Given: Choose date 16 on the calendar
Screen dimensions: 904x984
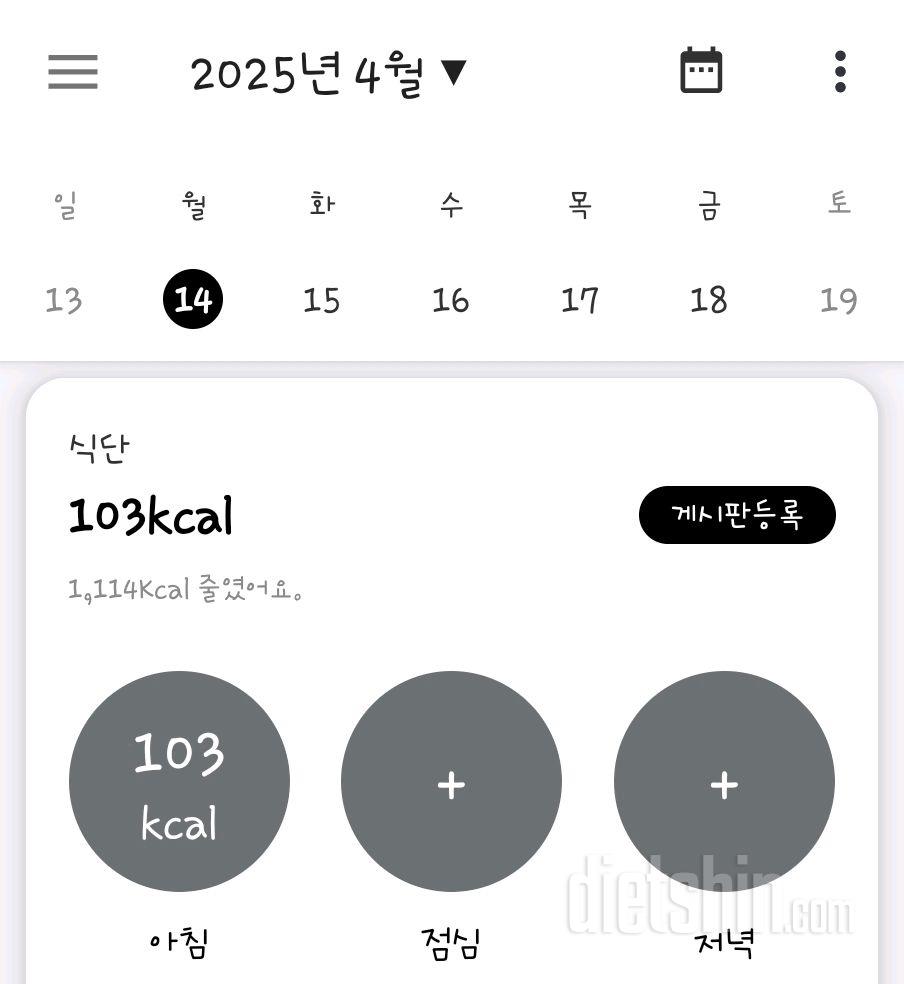Looking at the screenshot, I should (451, 300).
